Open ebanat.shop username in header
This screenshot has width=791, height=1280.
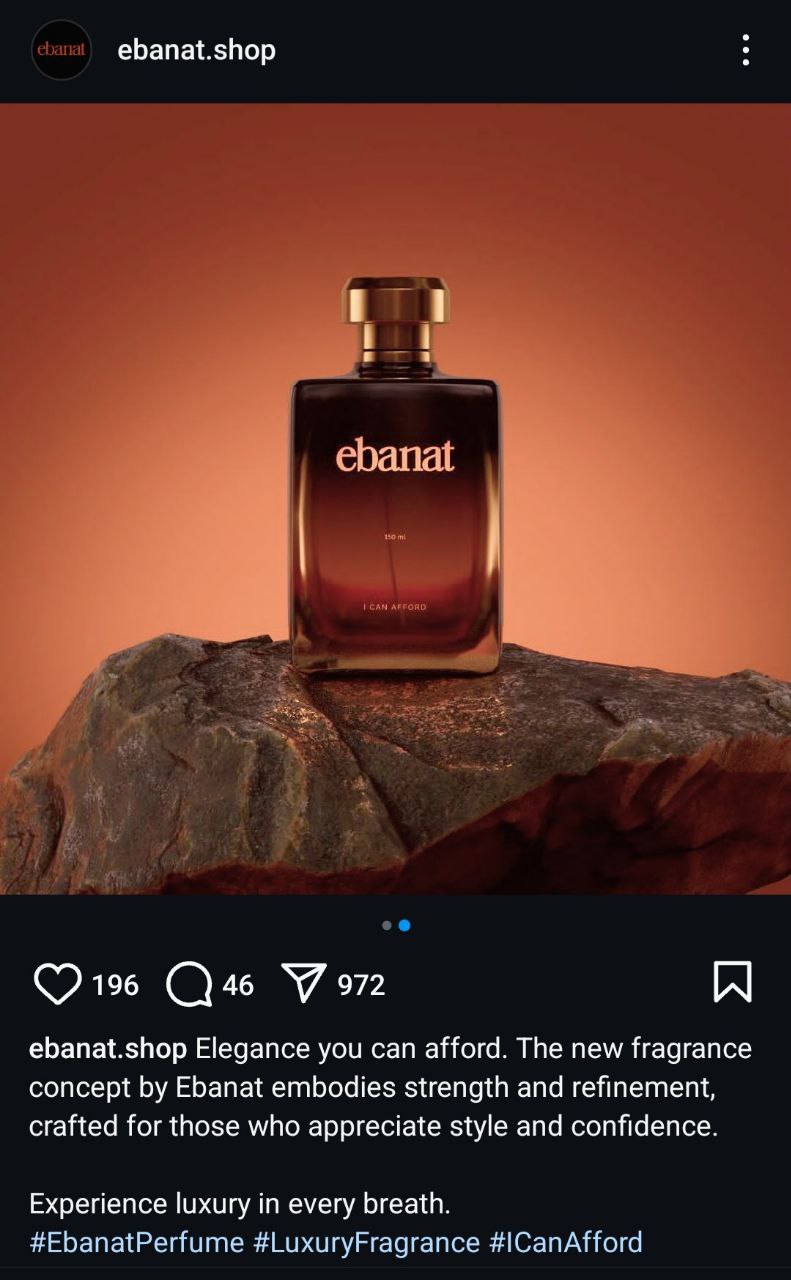point(196,50)
